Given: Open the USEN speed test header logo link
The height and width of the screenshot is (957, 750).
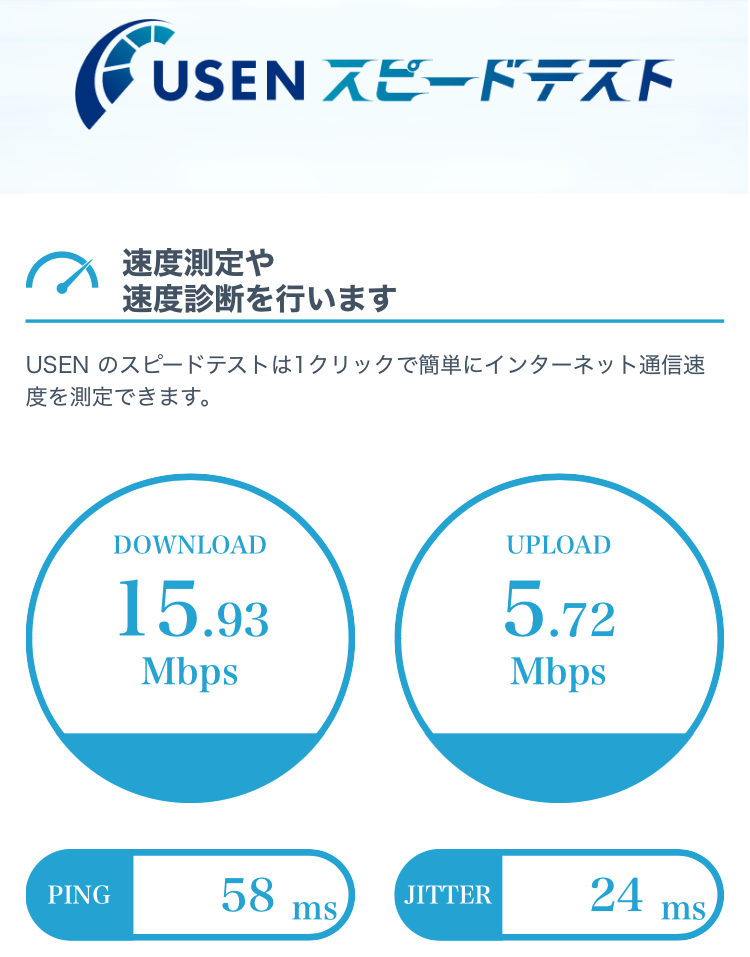Looking at the screenshot, I should pyautogui.click(x=374, y=80).
